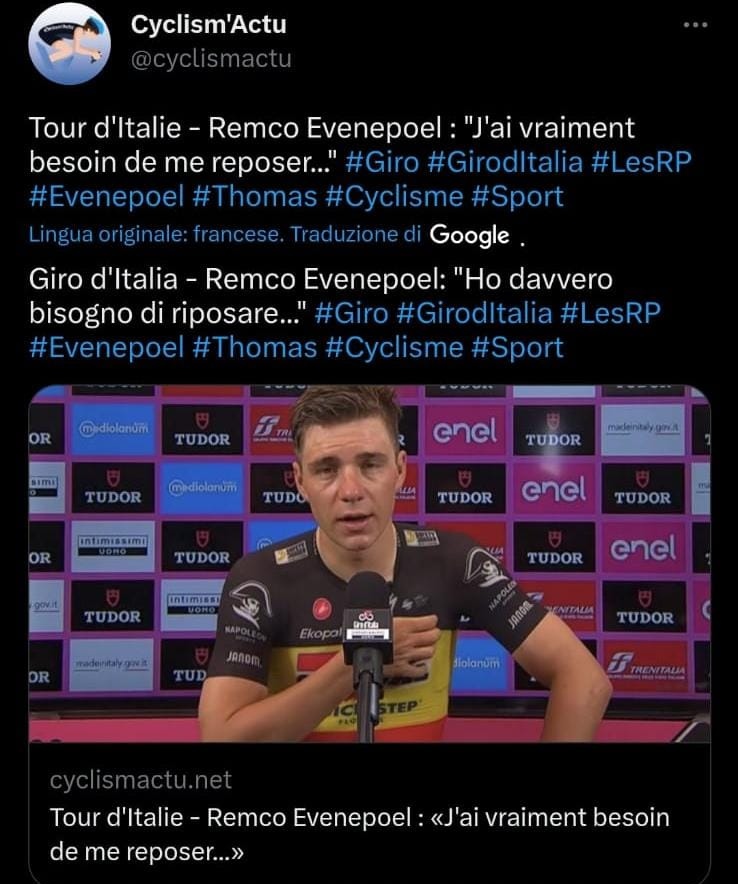Open the #Evenepoel hashtag in the original tweet
Screen dimensions: 738x884
(107, 196)
